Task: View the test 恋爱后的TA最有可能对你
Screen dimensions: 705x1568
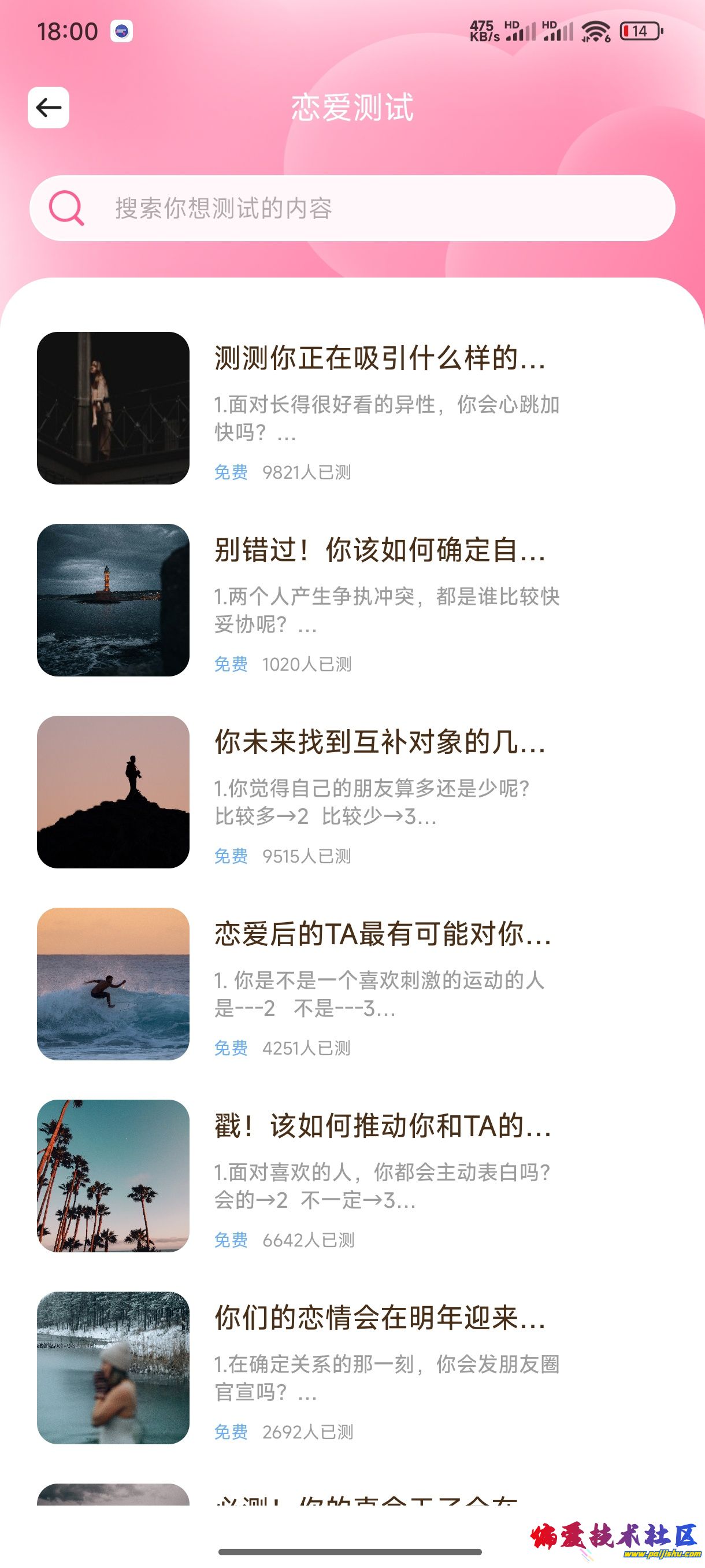Action: pyautogui.click(x=382, y=934)
